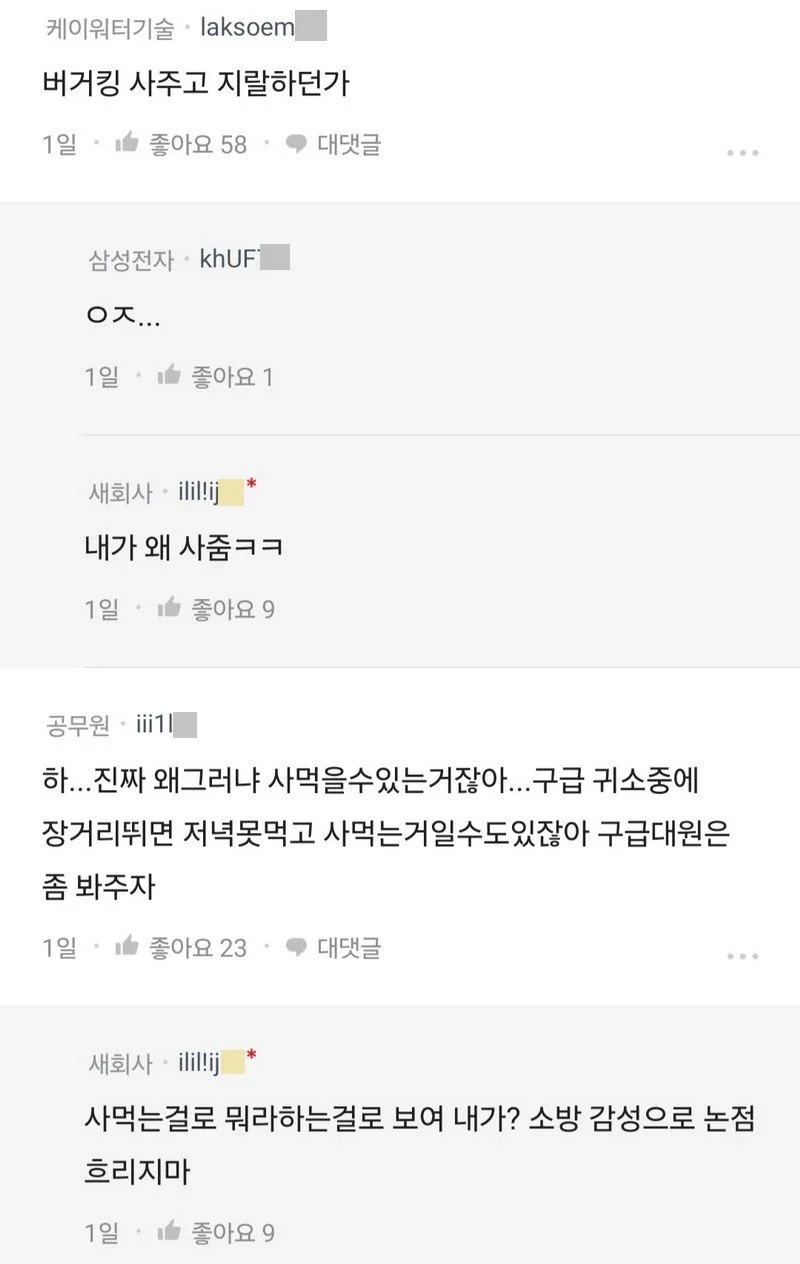
Task: Open overflow menu on the 공무원 comment
Action: pyautogui.click(x=742, y=957)
